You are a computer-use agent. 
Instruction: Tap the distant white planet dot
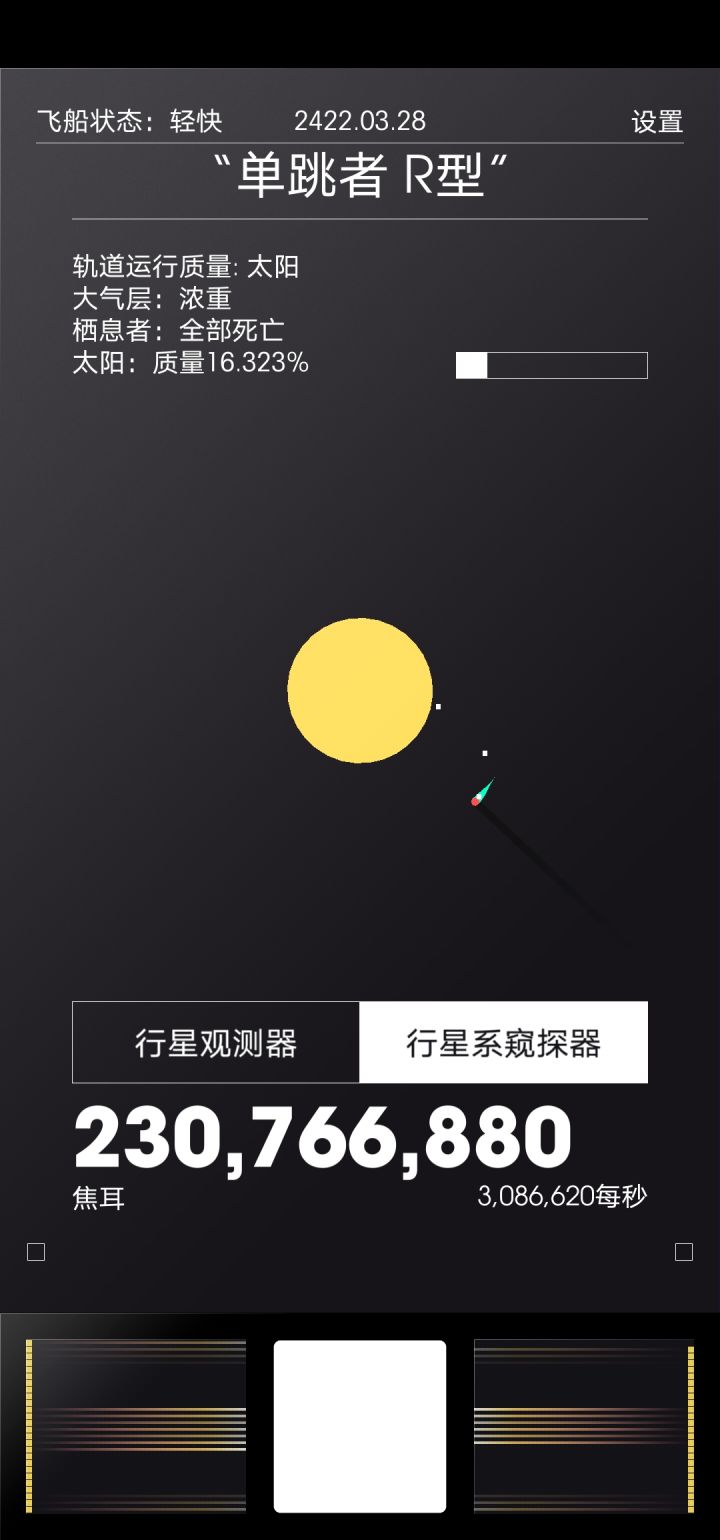point(486,752)
